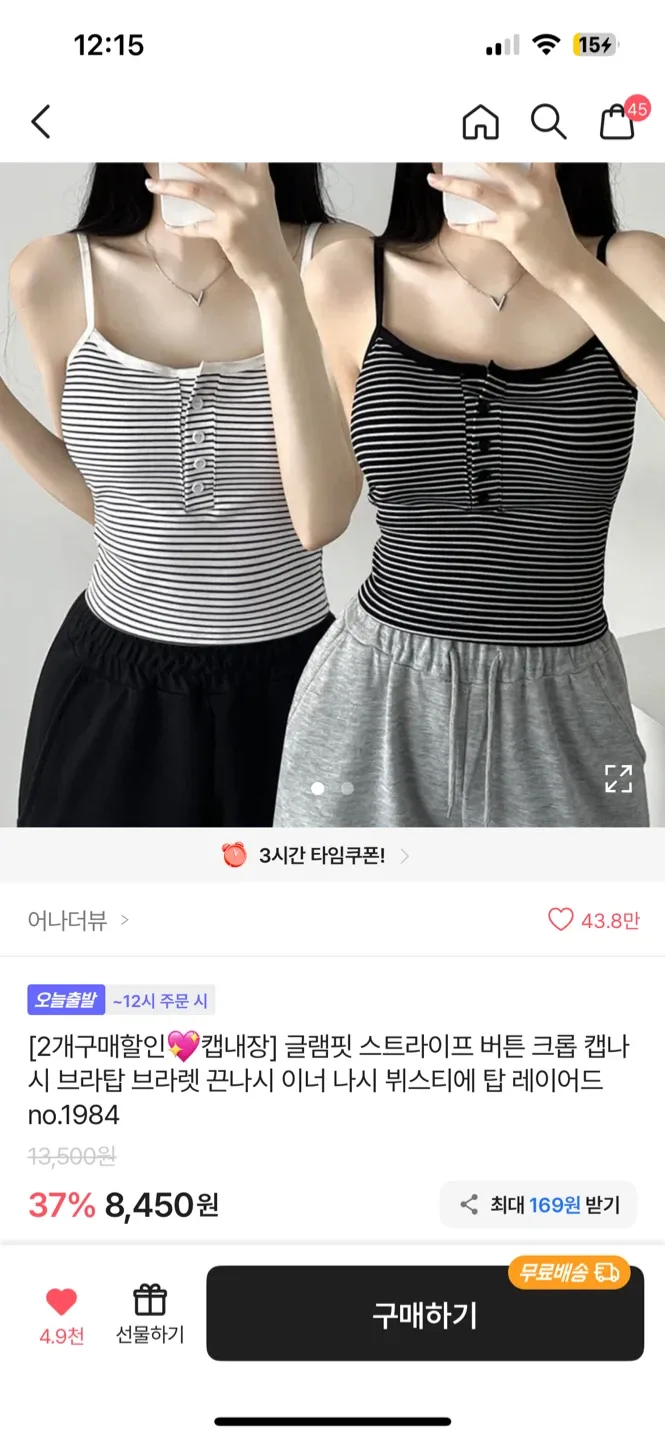Image resolution: width=665 pixels, height=1440 pixels.
Task: Open the home icon in the header
Action: point(480,122)
